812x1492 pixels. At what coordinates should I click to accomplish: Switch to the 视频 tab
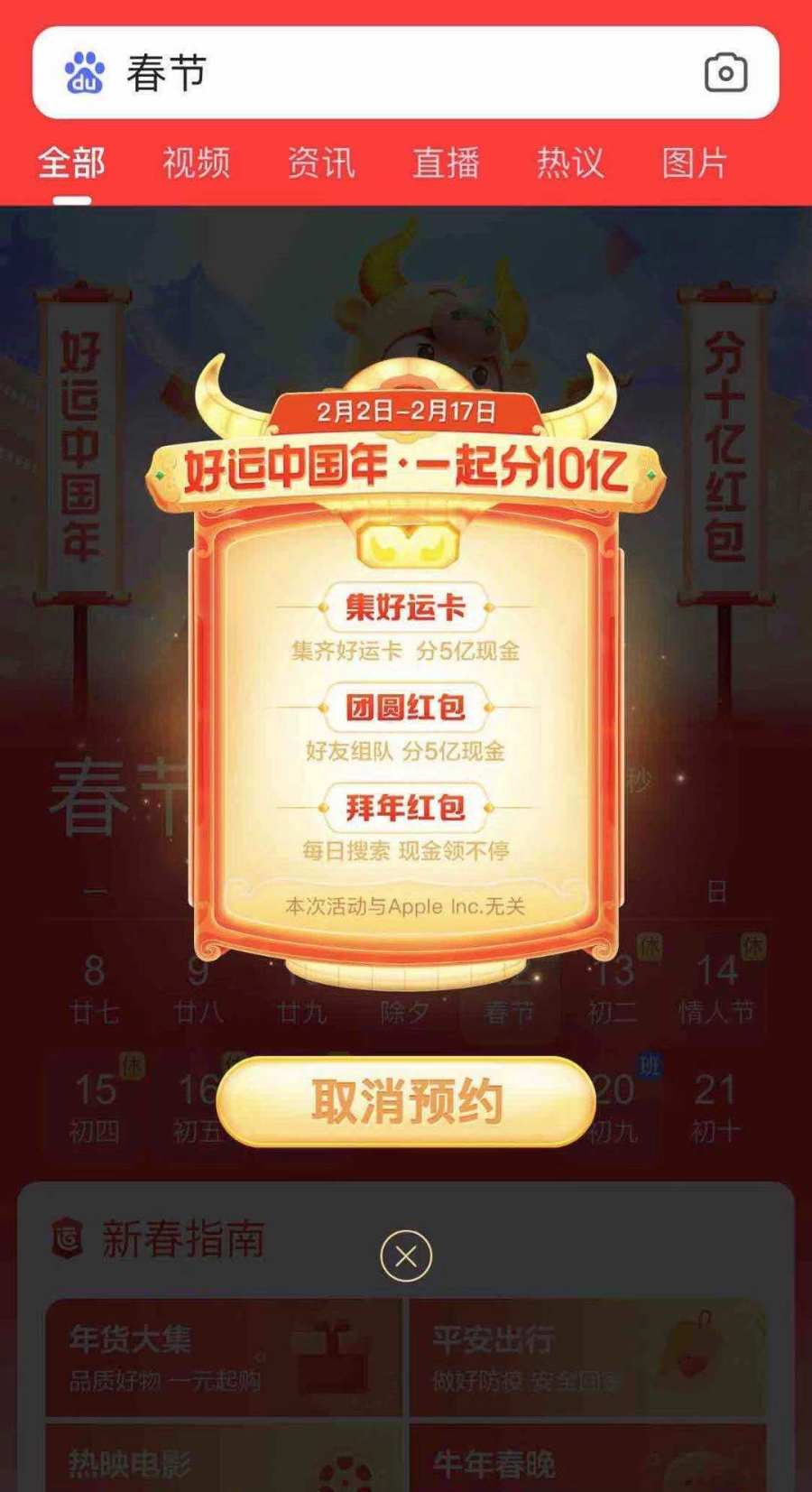coord(196,163)
